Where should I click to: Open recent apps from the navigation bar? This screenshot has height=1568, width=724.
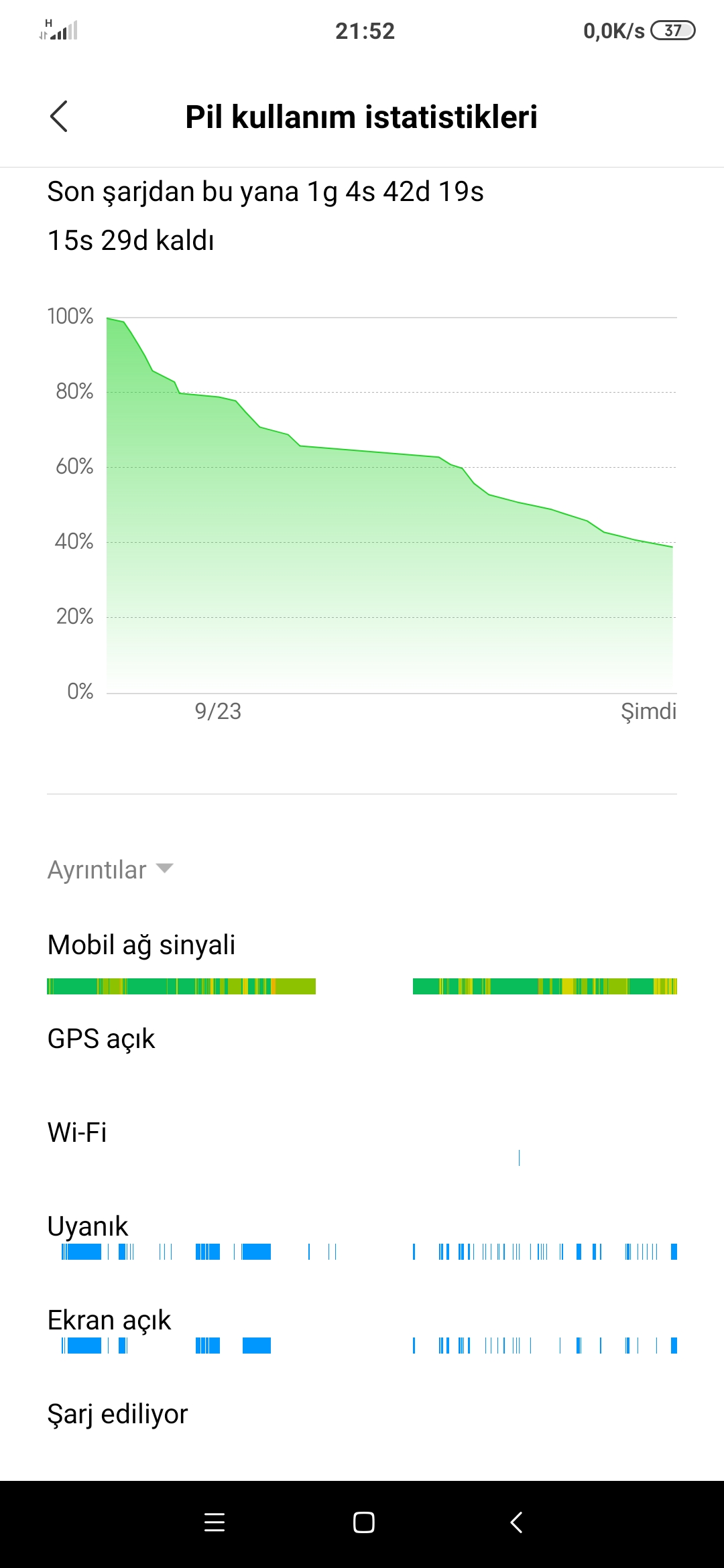pyautogui.click(x=215, y=1522)
